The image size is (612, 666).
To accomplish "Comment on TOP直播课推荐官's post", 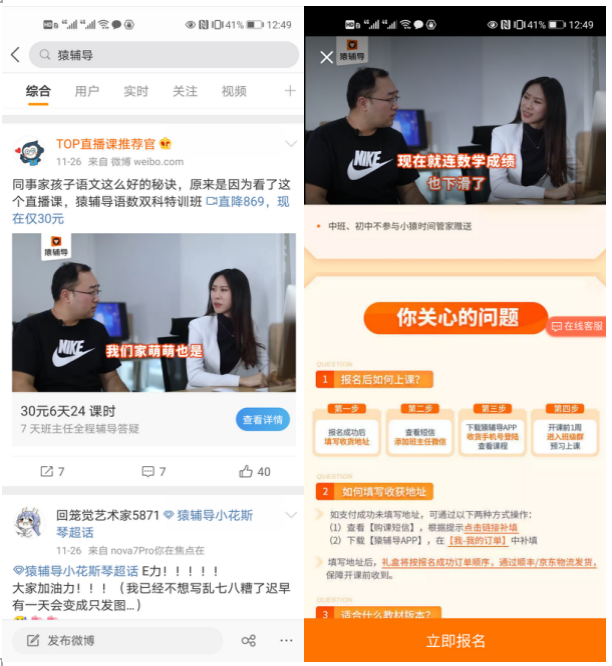I will pos(154,471).
